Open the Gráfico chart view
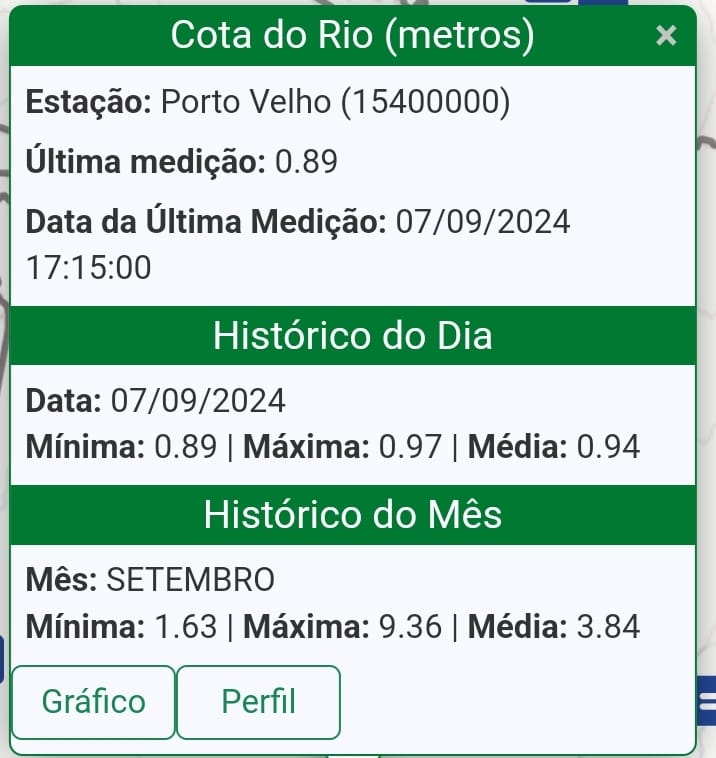Viewport: 716px width, 758px height. tap(94, 702)
